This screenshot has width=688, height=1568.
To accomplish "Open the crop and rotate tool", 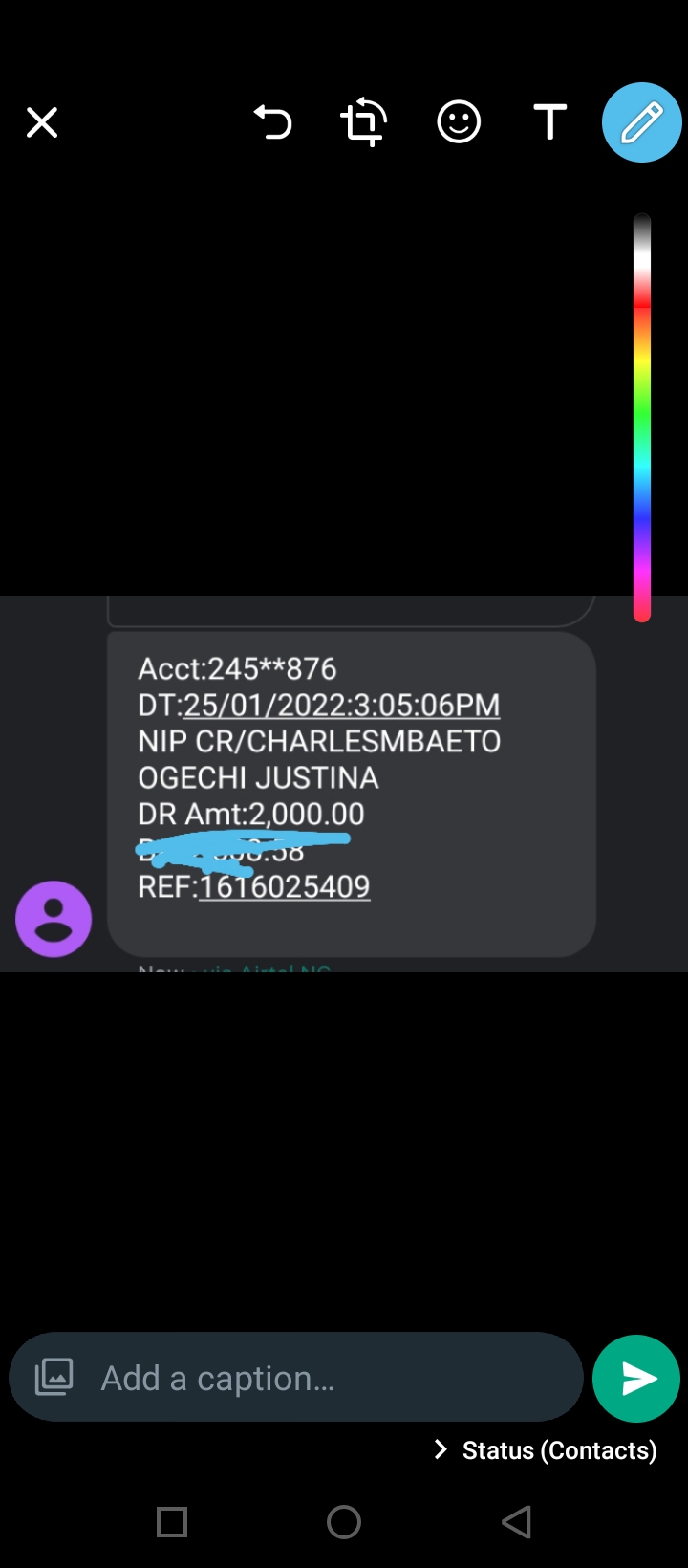I will tap(364, 122).
